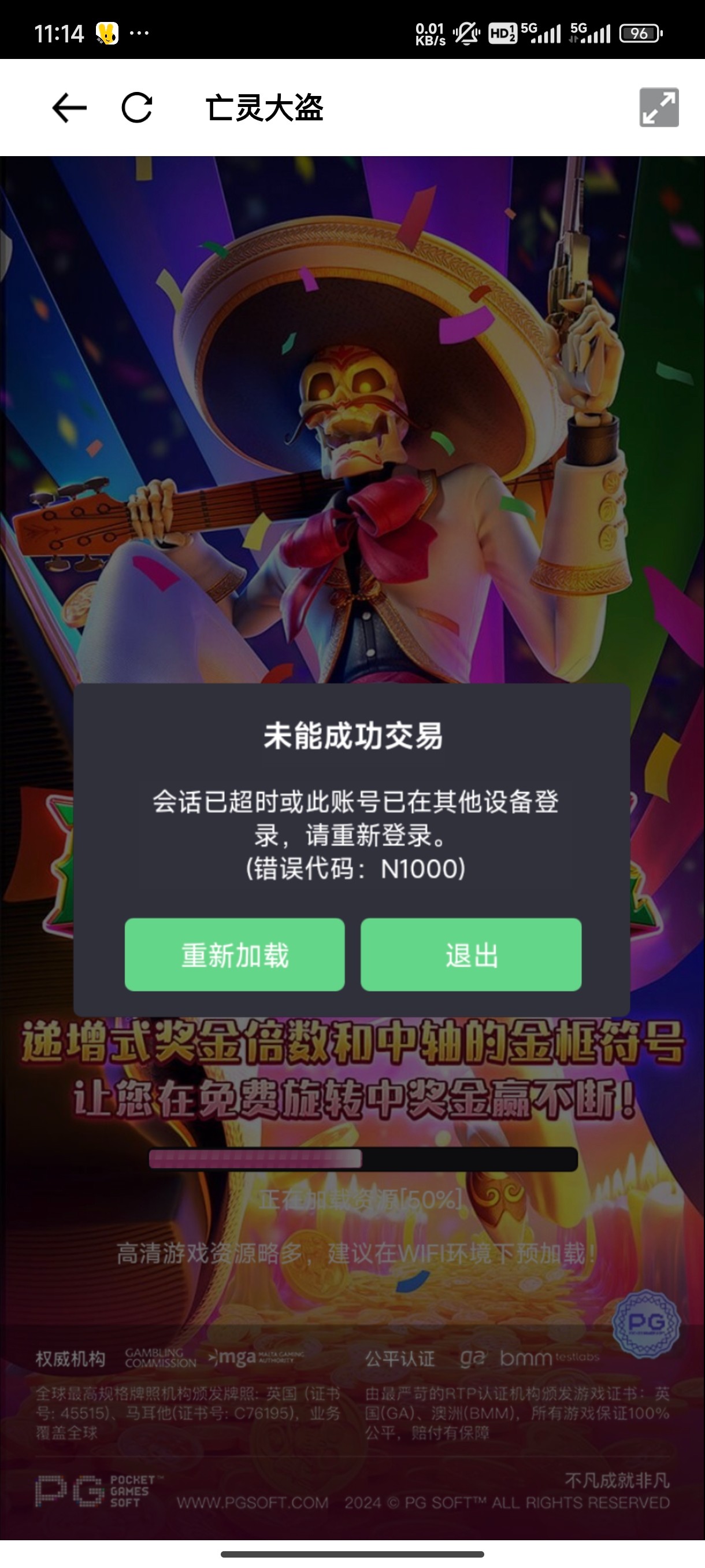
Task: Tap the 重新加载 button
Action: pyautogui.click(x=235, y=955)
